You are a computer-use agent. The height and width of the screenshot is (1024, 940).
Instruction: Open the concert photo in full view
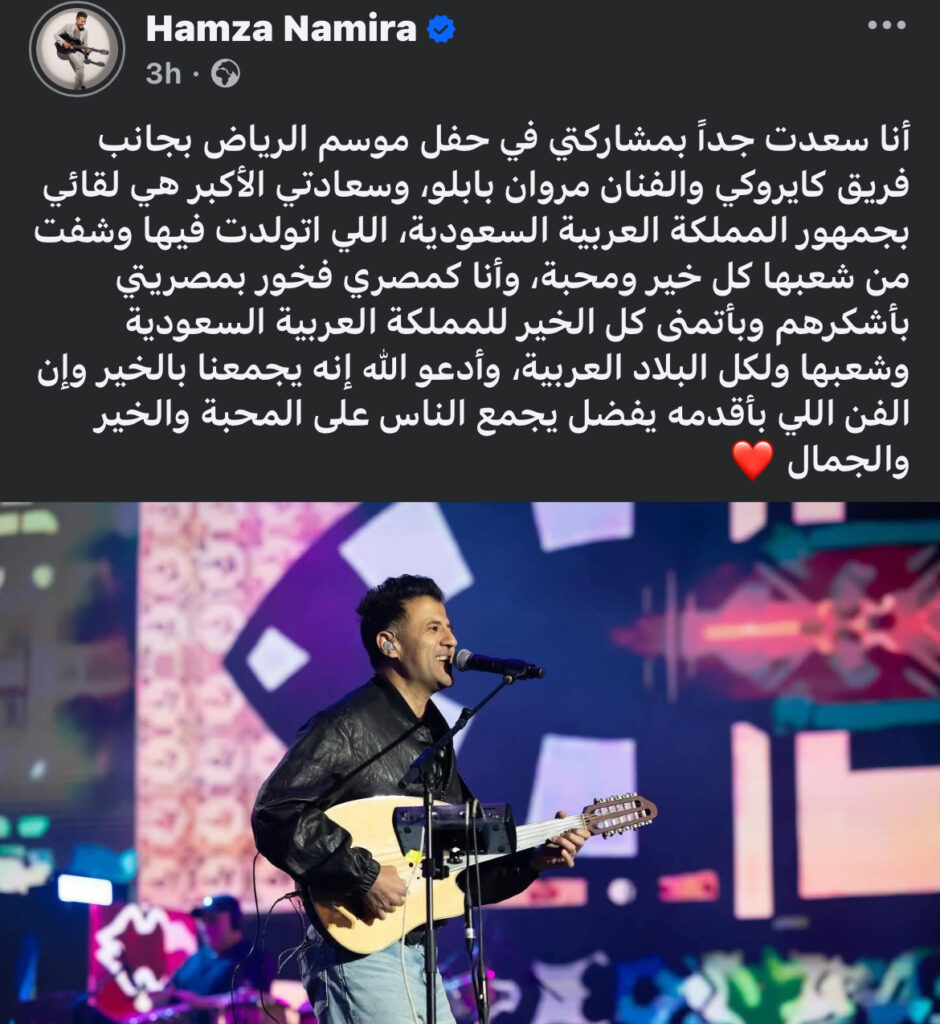(470, 762)
